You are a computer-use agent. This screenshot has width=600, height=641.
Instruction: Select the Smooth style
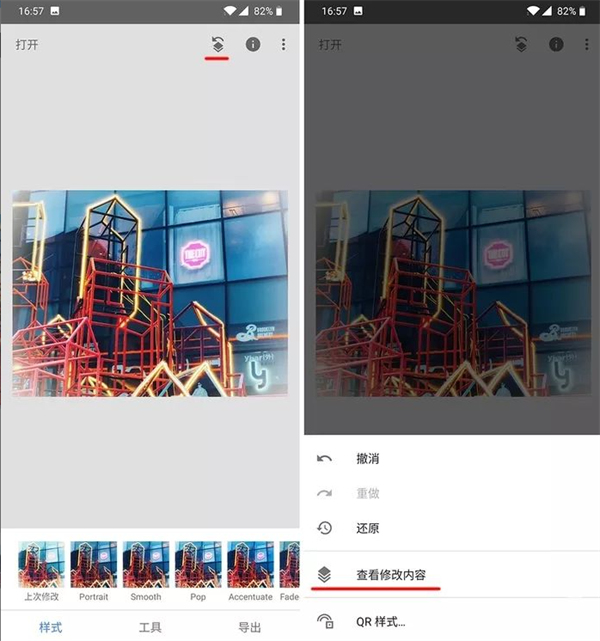pos(145,566)
